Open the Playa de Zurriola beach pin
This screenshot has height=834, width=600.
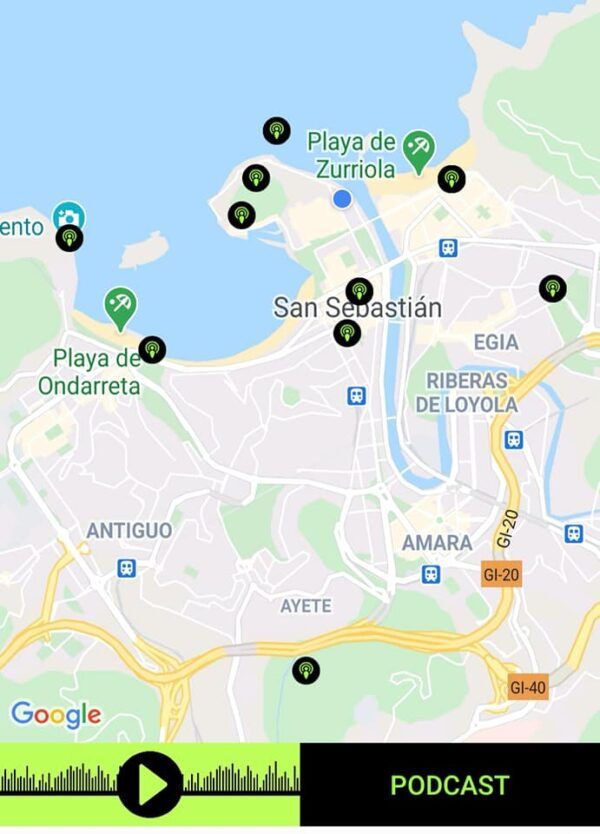click(x=418, y=151)
